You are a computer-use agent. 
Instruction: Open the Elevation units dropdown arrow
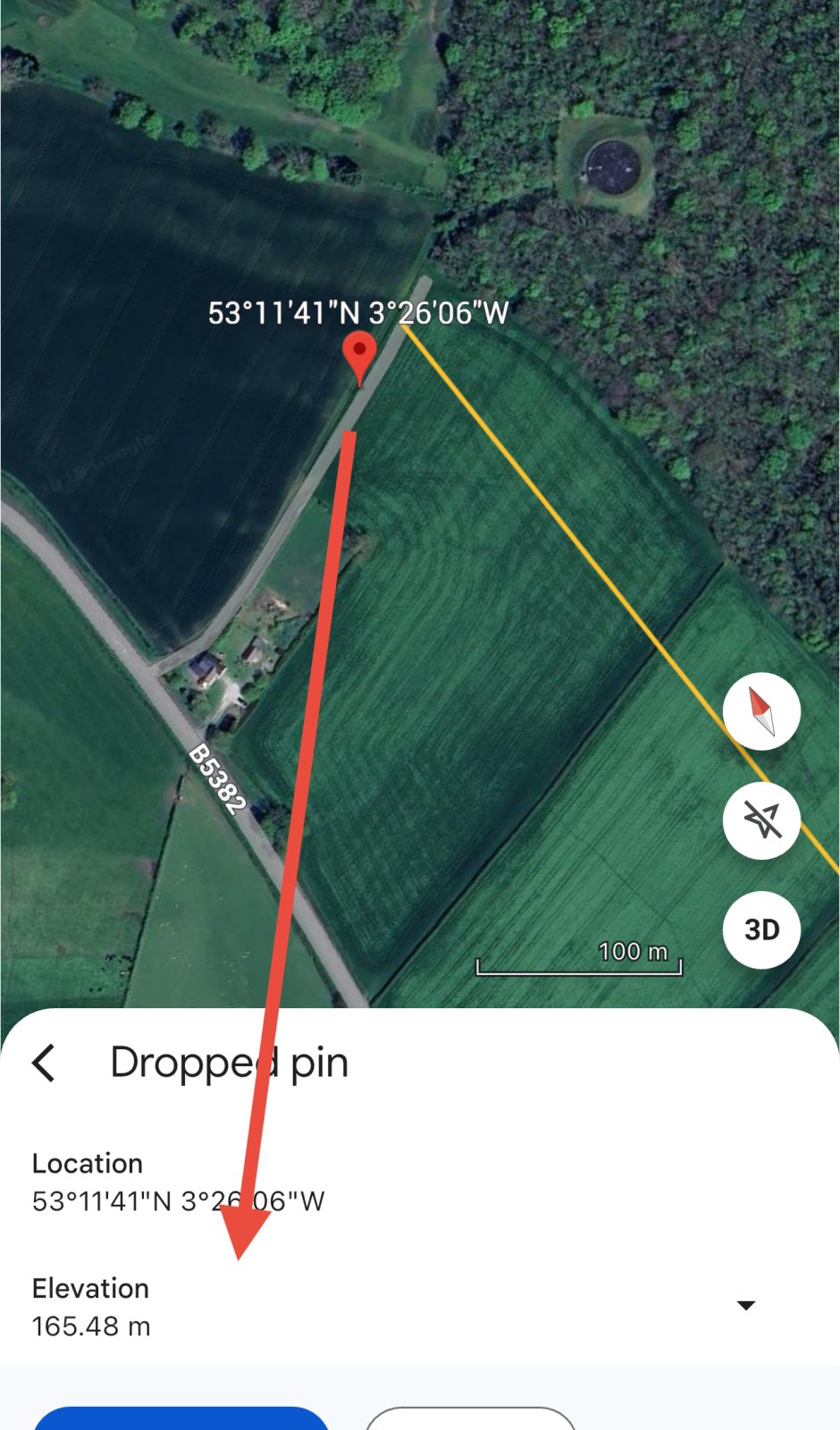pyautogui.click(x=746, y=1306)
